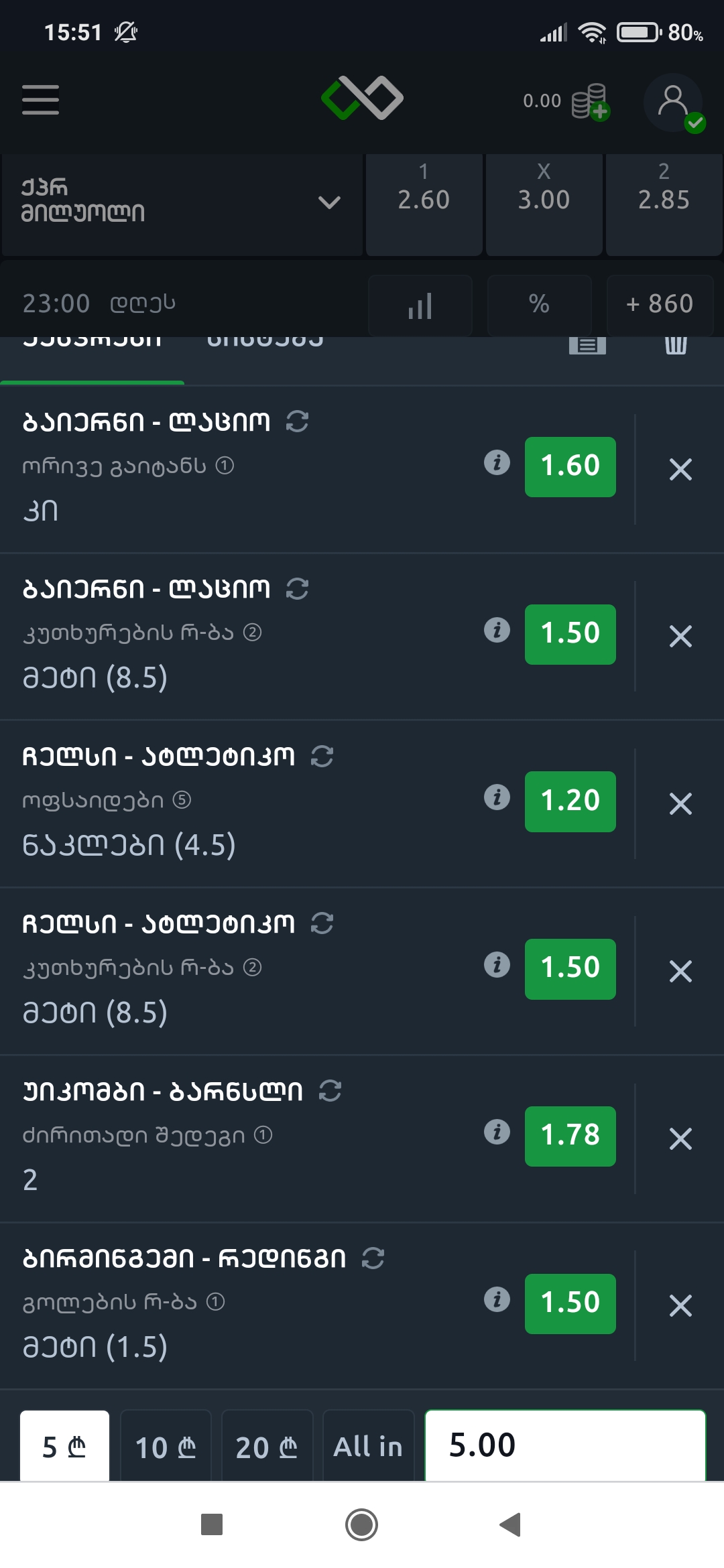Open match statistics bar chart
Image resolution: width=724 pixels, height=1568 pixels.
420,305
